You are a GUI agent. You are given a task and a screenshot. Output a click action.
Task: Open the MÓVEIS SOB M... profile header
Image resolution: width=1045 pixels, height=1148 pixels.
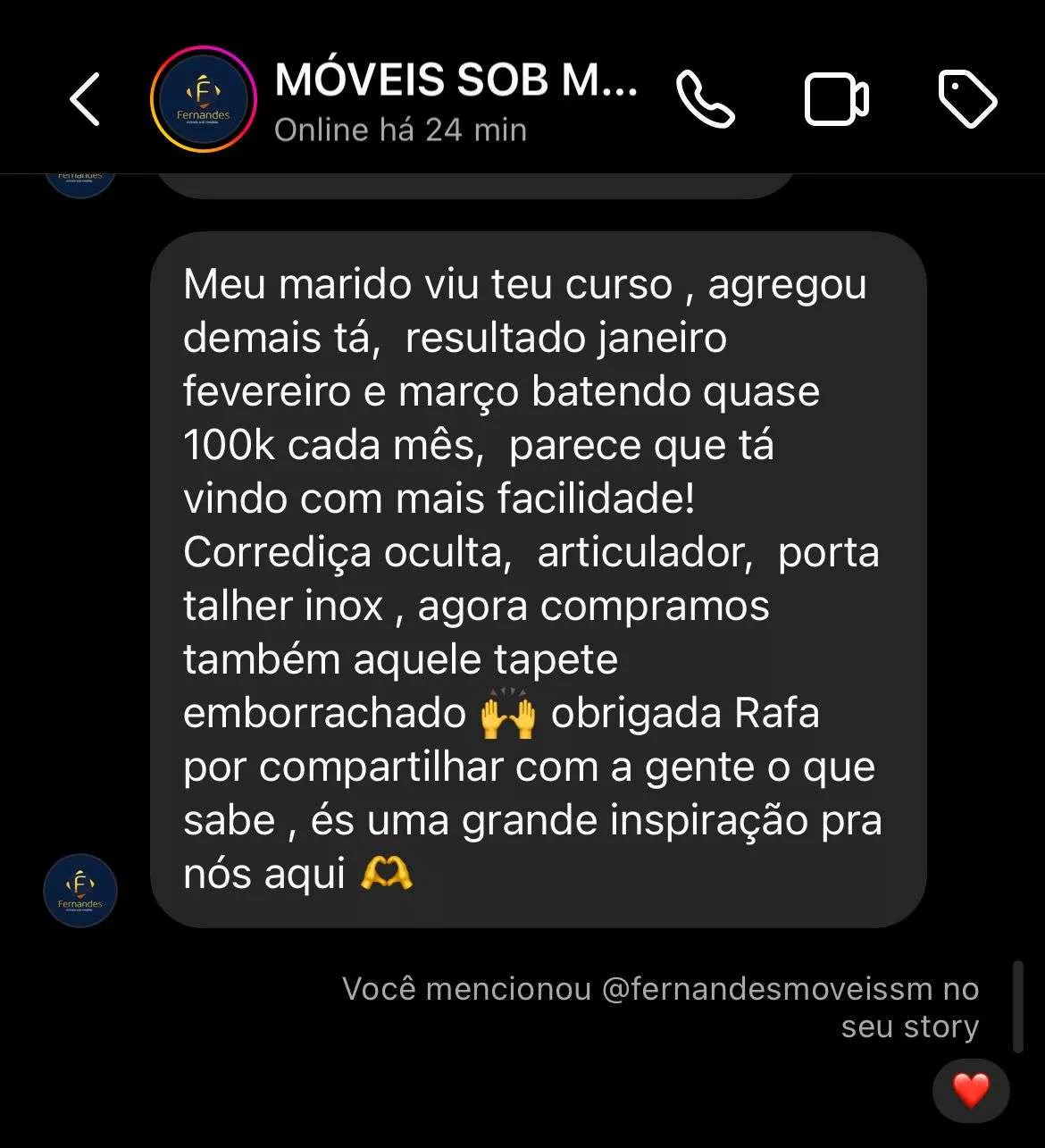pyautogui.click(x=456, y=100)
